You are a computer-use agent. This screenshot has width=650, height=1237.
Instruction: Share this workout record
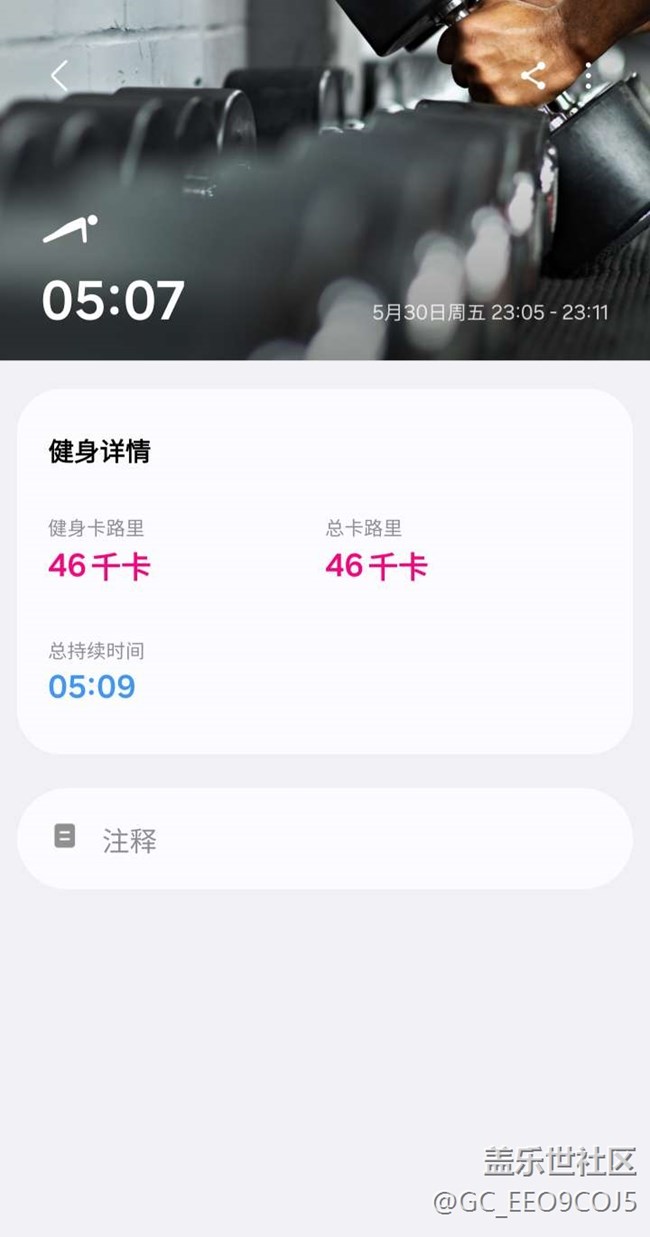[x=534, y=76]
